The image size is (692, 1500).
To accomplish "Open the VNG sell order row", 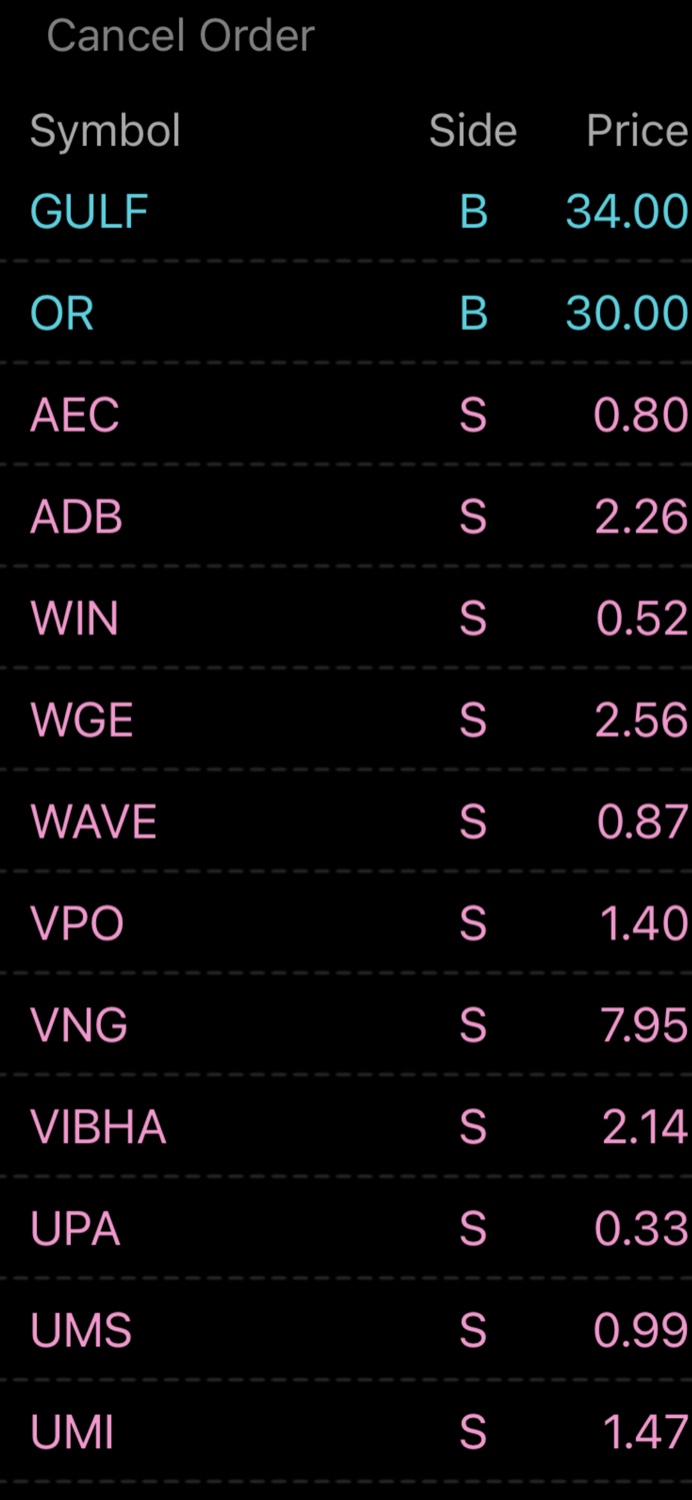I will (x=346, y=1026).
